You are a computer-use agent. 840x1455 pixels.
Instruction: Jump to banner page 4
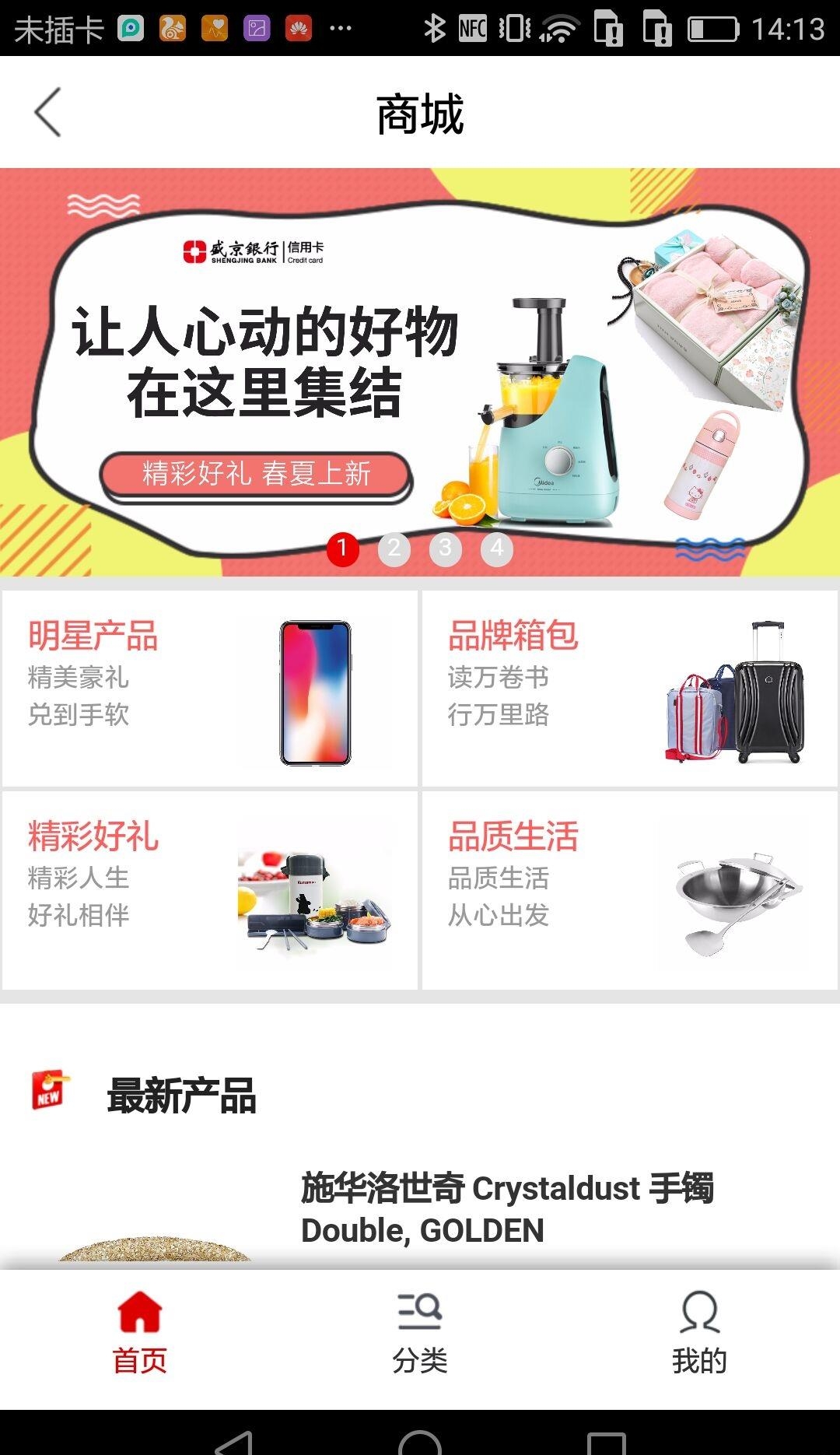point(497,549)
